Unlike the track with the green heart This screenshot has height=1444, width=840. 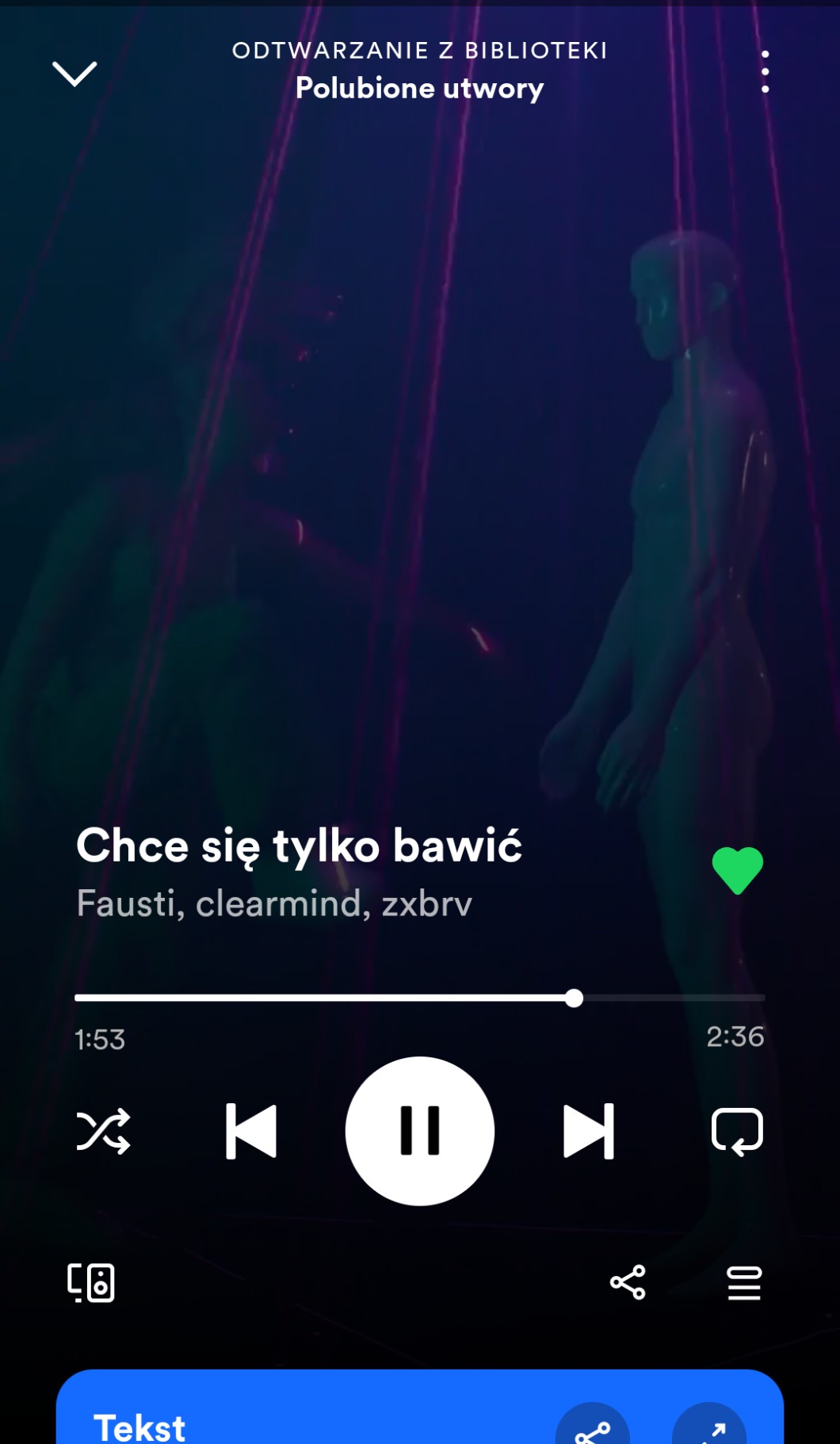[x=737, y=870]
